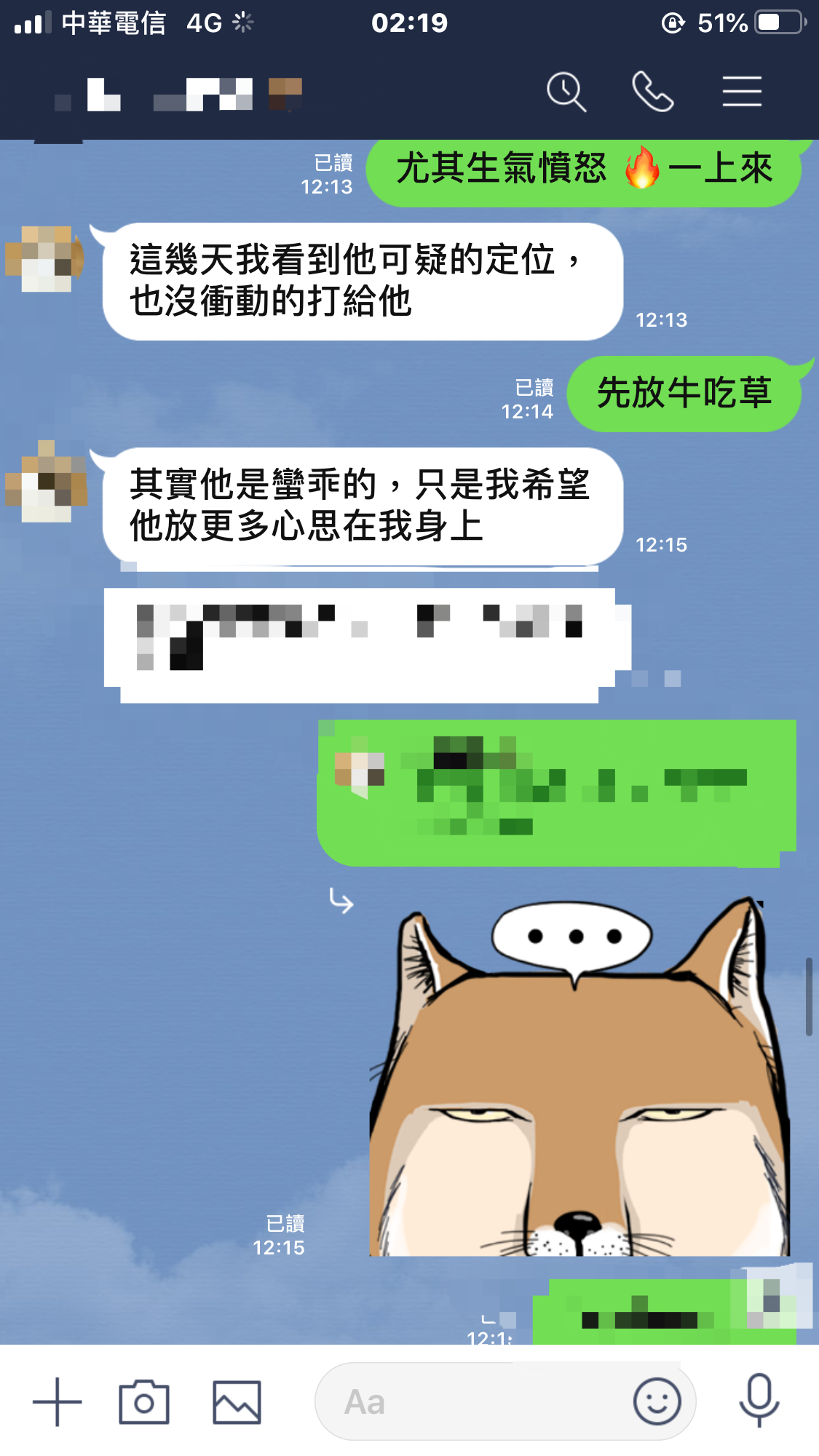Open the emoji and sticker picker

point(657,1401)
